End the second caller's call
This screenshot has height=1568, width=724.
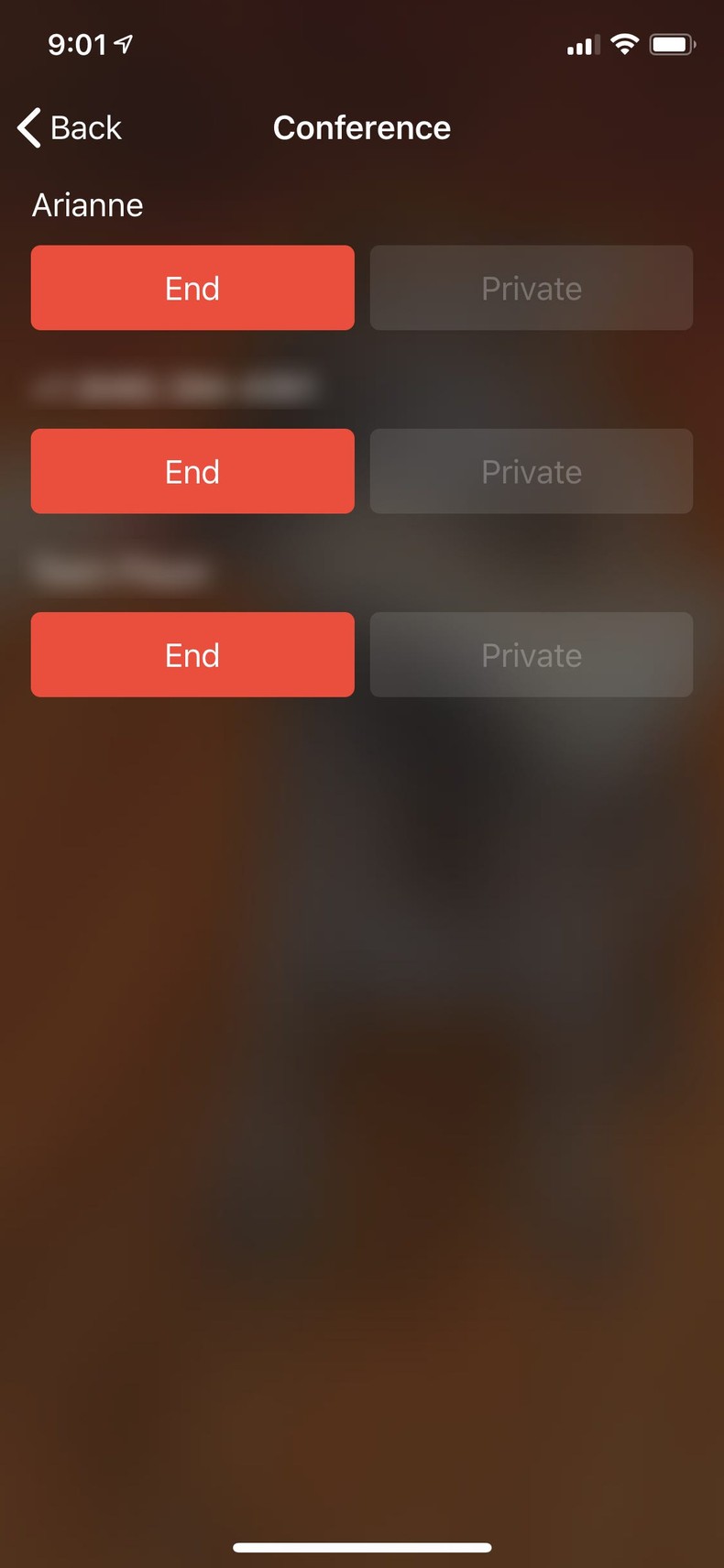[x=192, y=471]
